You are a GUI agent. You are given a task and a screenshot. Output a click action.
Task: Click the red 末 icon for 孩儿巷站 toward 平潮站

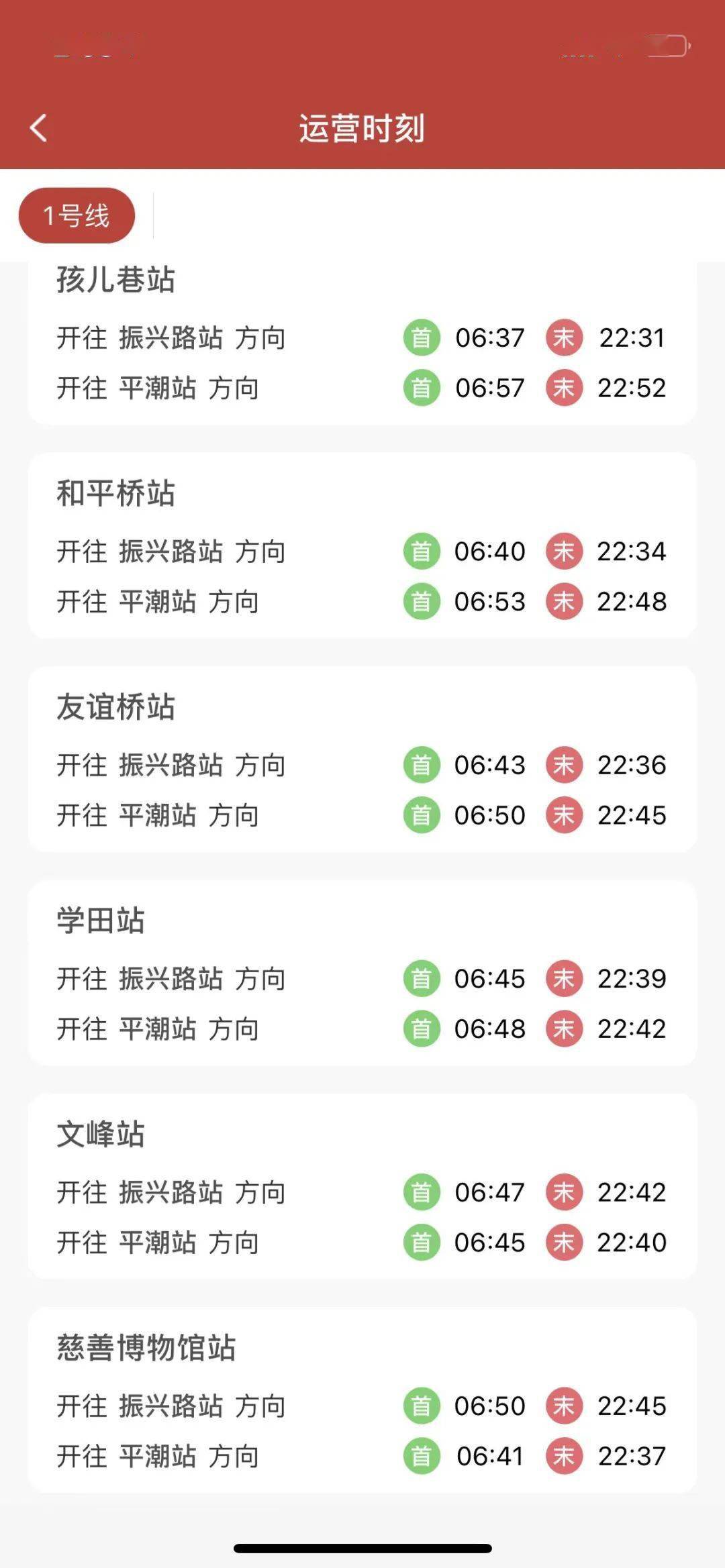[x=565, y=388]
